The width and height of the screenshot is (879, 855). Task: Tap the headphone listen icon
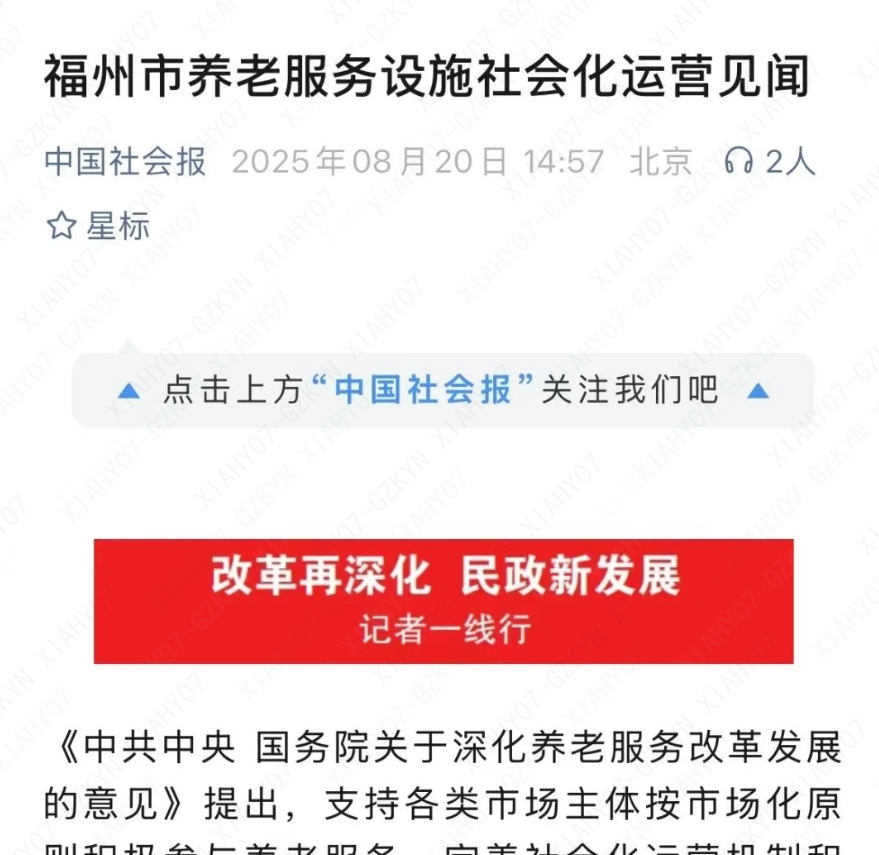coord(739,161)
